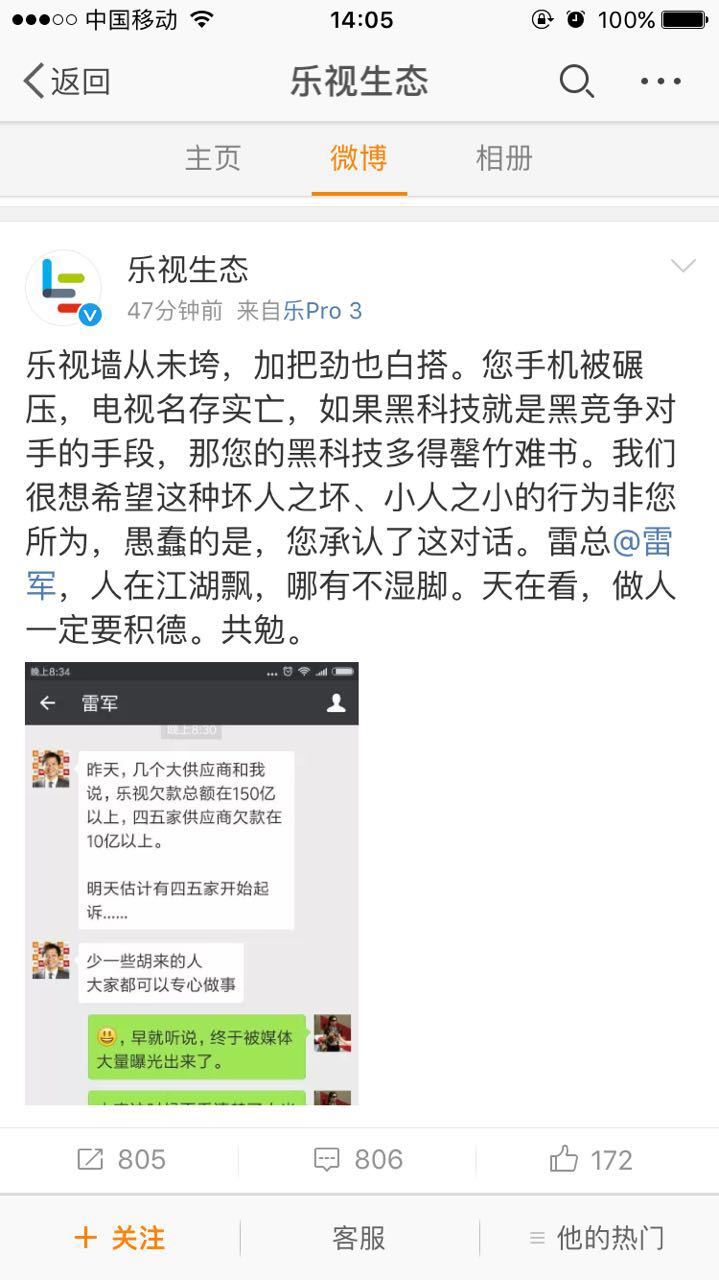Screen dimensions: 719x1280
Task: Repost this post with 805 reposts
Action: (121, 1160)
